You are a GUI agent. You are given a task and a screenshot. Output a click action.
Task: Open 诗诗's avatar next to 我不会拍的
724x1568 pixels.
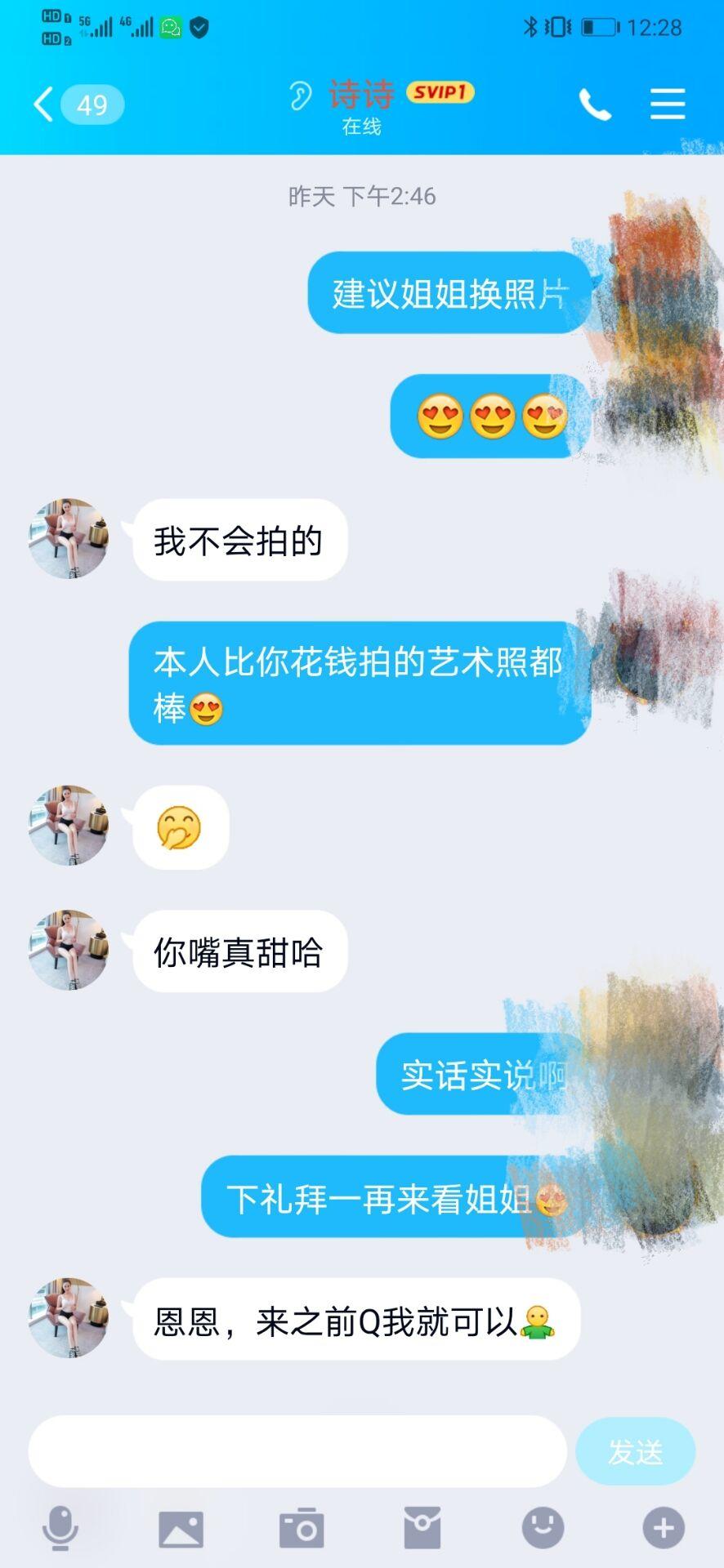coord(69,539)
